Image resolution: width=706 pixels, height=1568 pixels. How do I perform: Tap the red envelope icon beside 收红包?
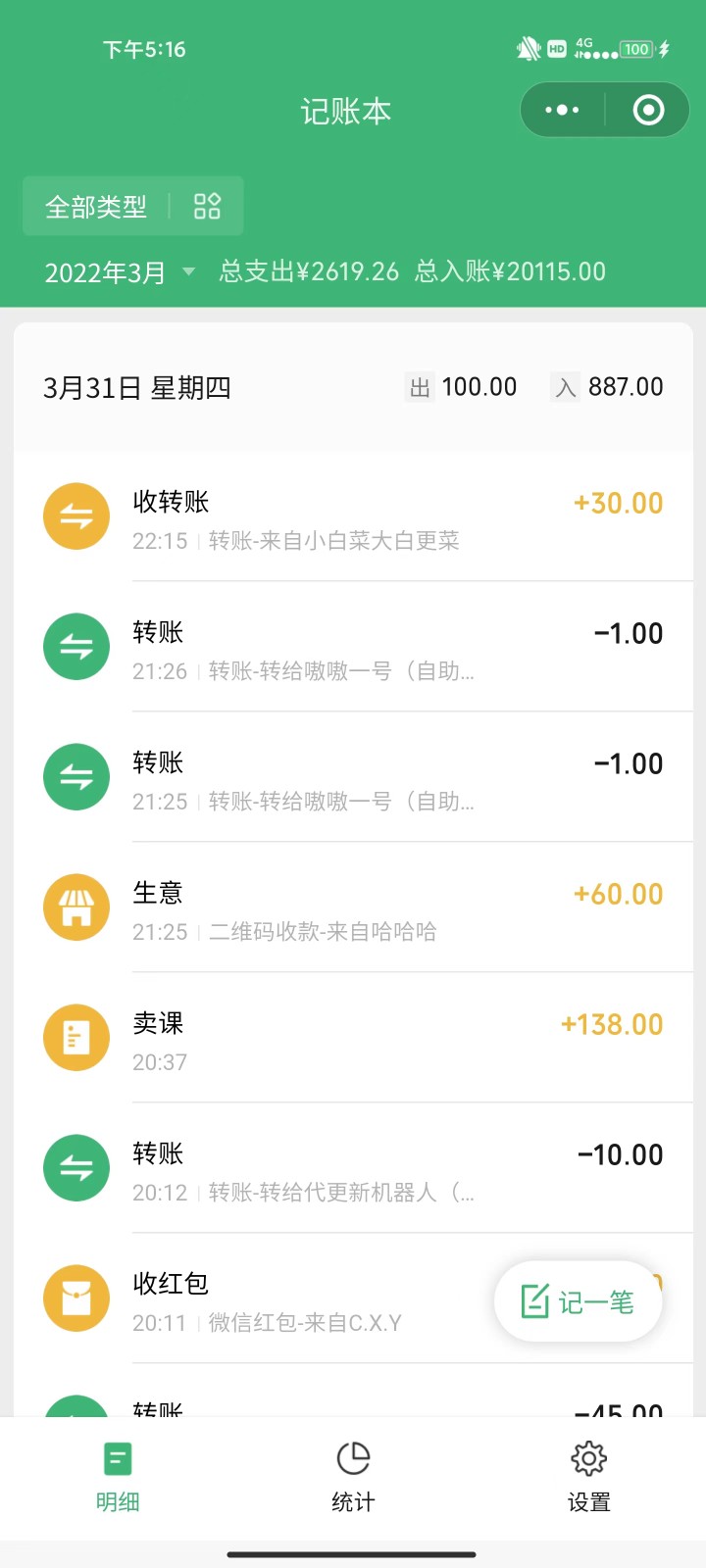click(x=76, y=1298)
